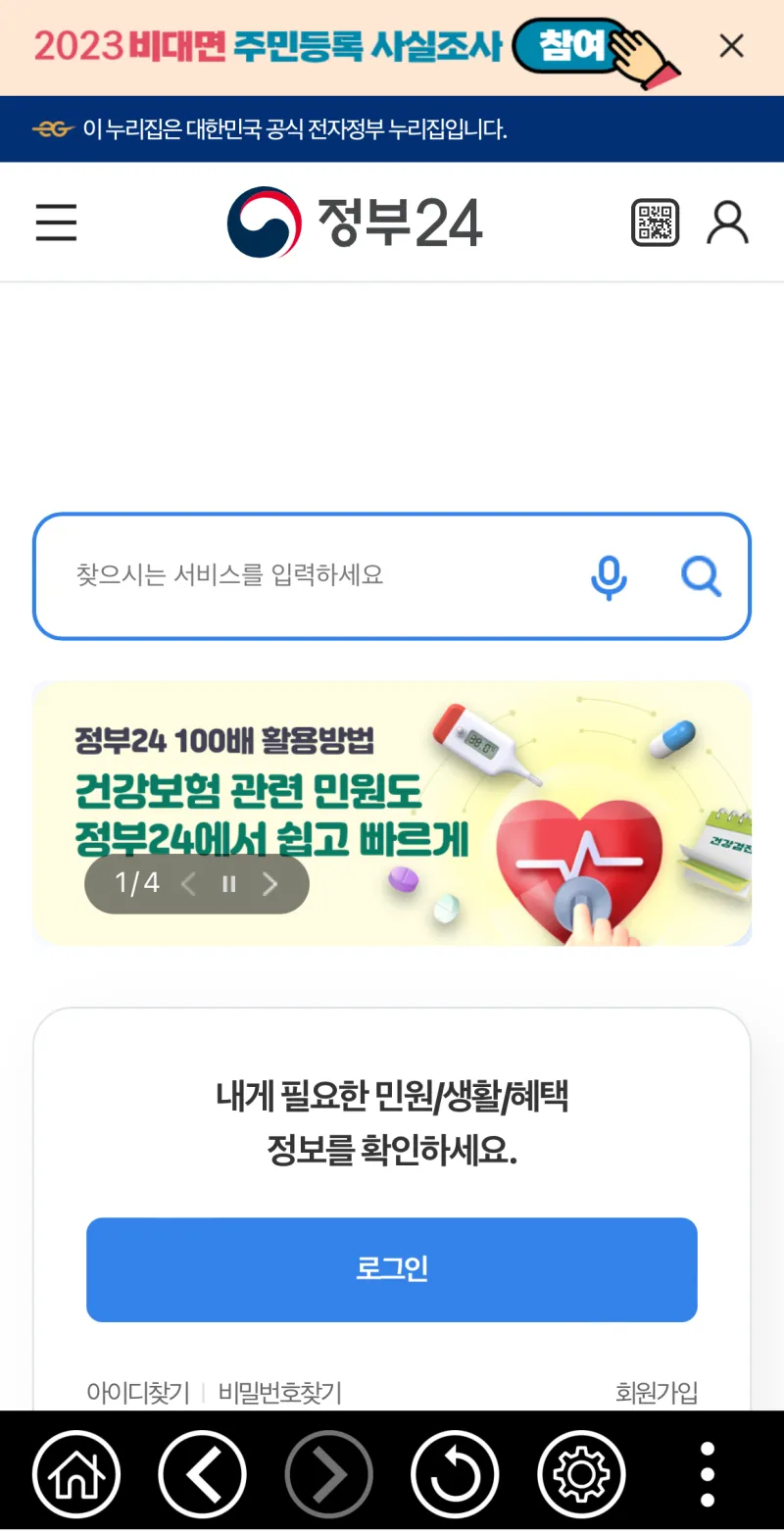The image size is (784, 1532).
Task: Dismiss the 2023 비대면 주민등록 사실조사 banner
Action: [x=731, y=46]
